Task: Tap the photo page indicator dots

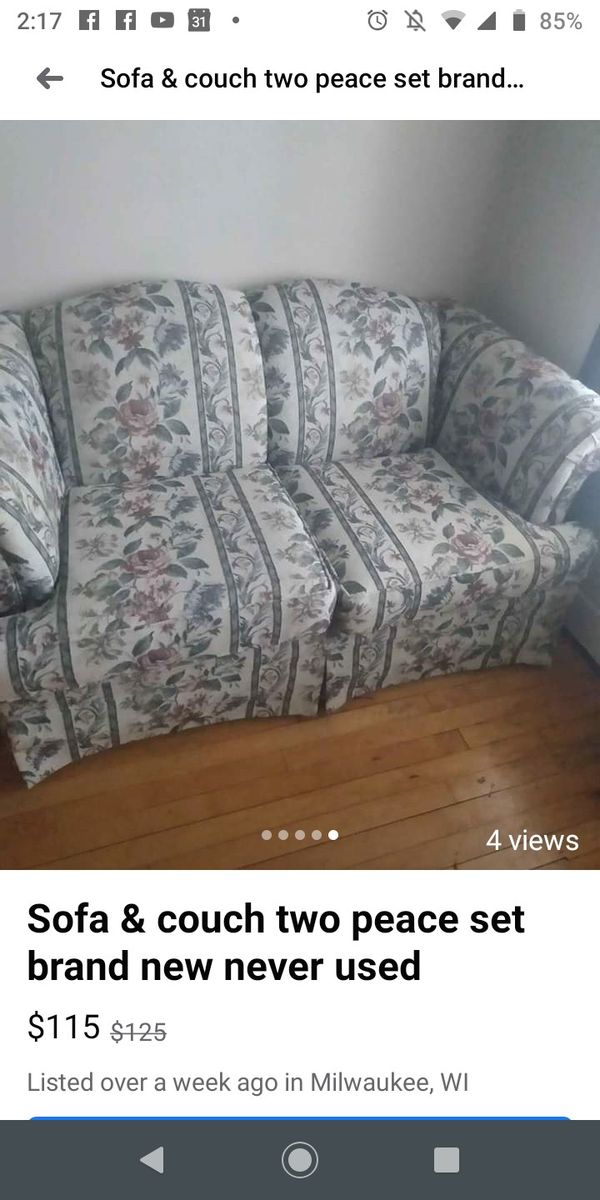Action: (299, 834)
